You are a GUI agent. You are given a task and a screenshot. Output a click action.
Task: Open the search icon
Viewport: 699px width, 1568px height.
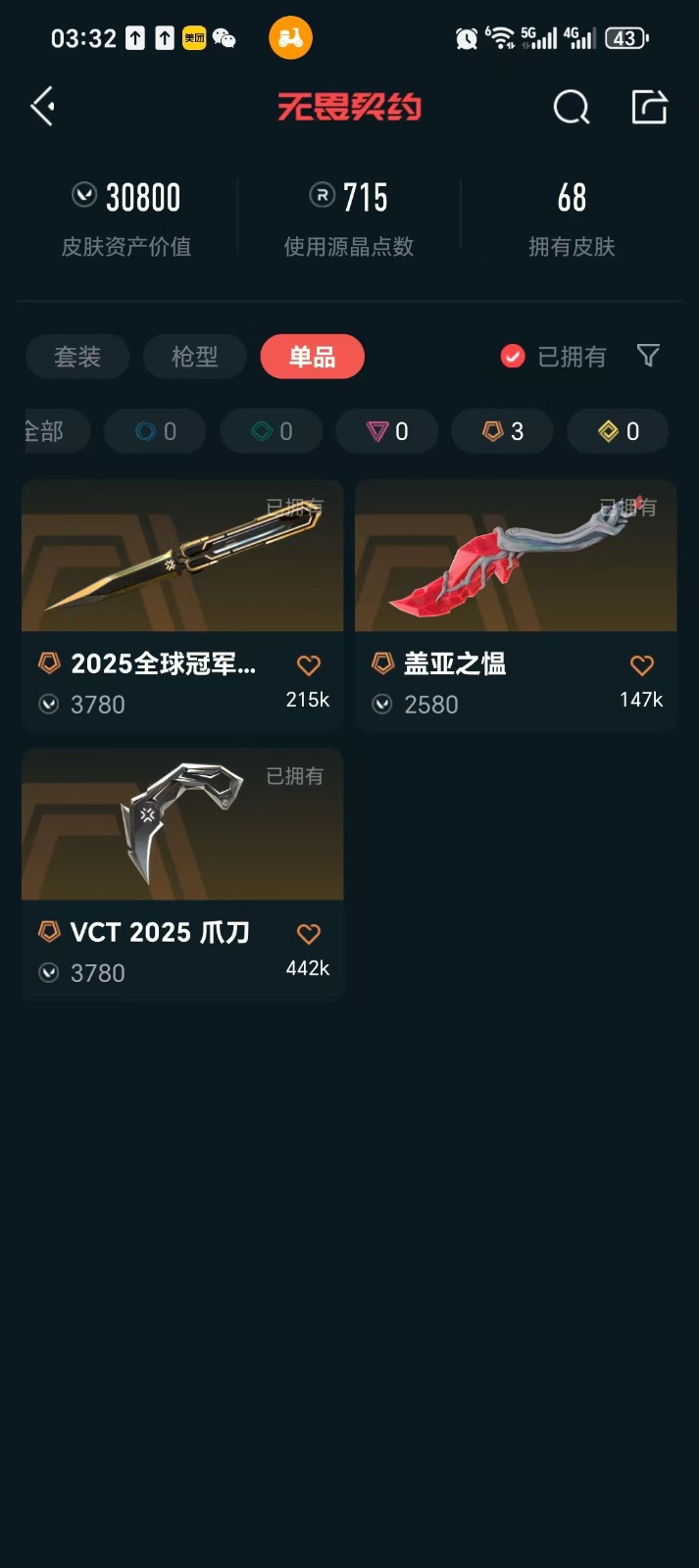[571, 107]
